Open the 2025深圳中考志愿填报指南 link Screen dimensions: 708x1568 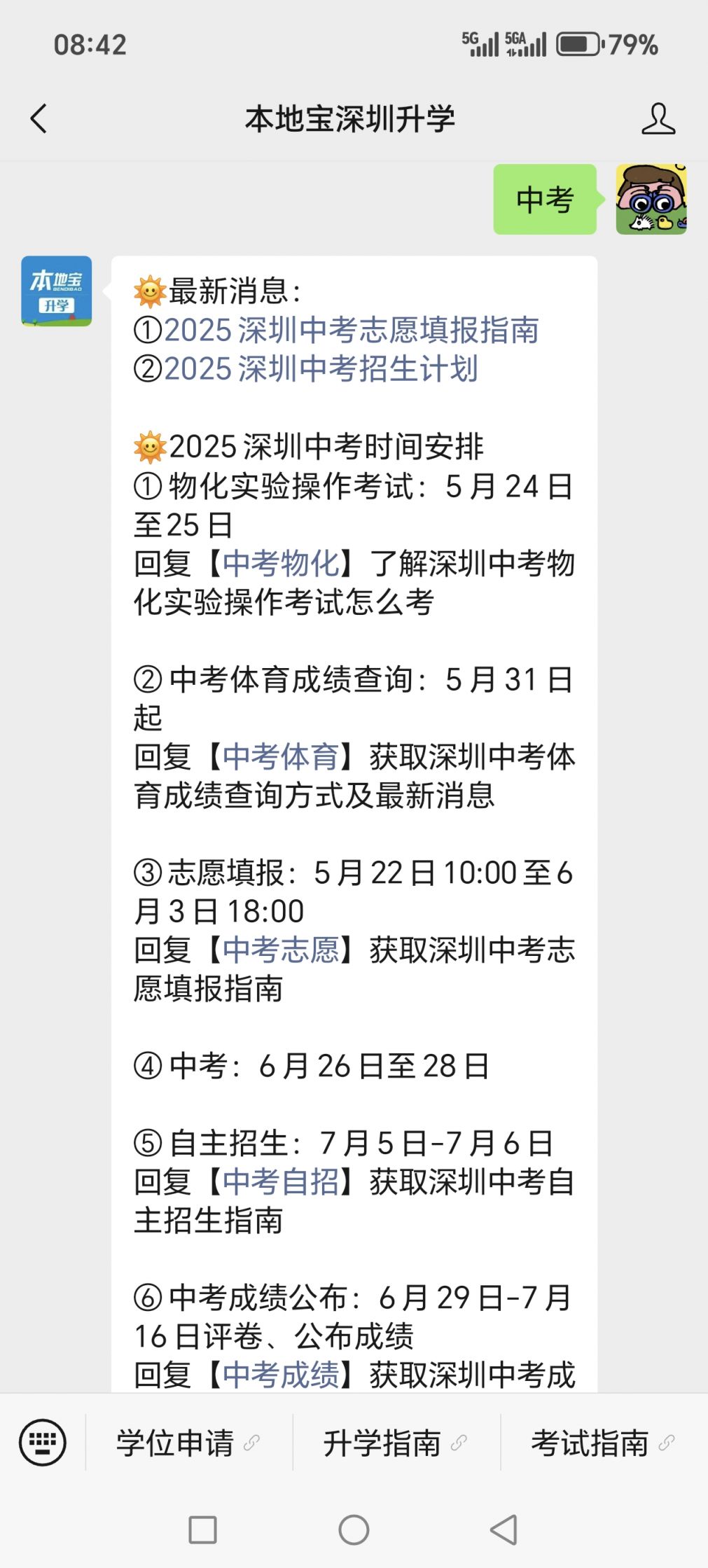[x=351, y=331]
